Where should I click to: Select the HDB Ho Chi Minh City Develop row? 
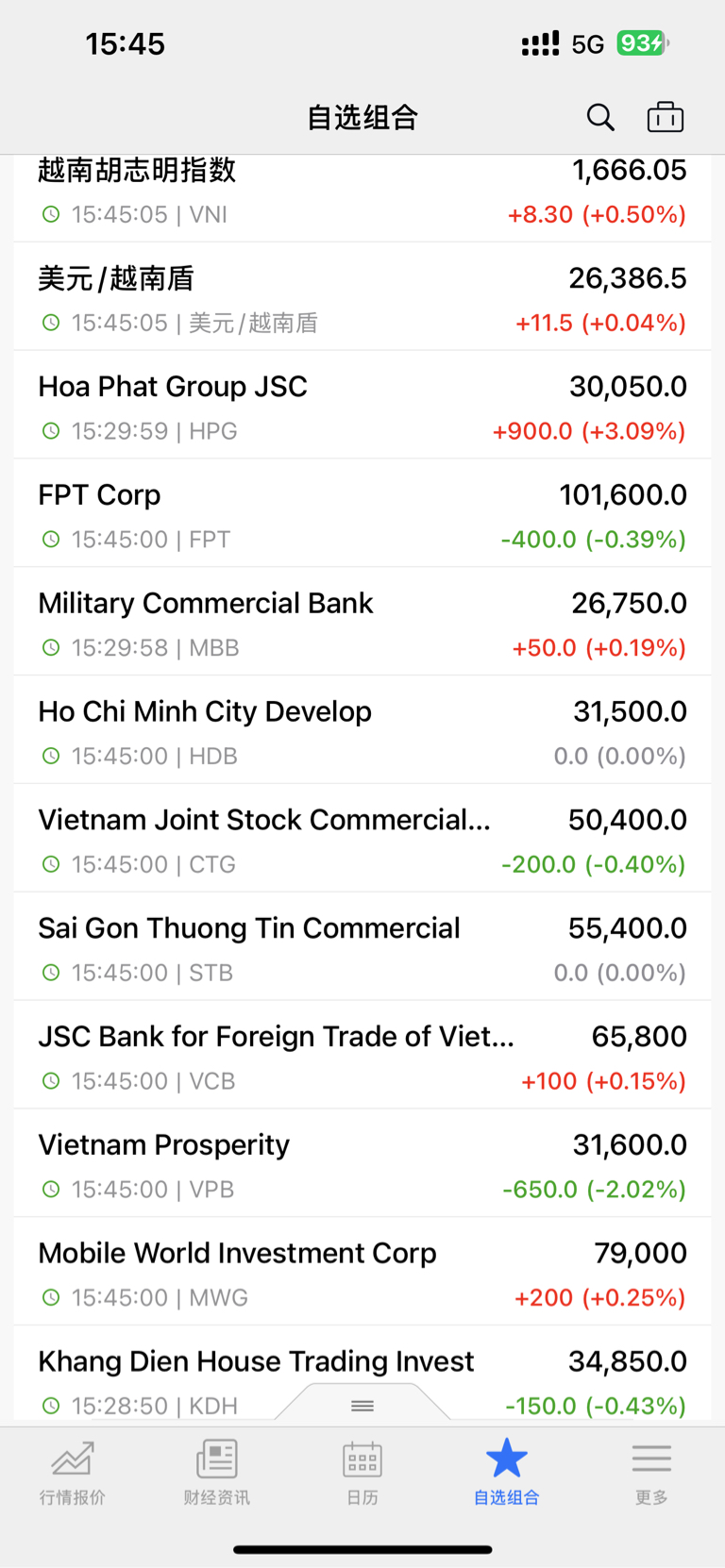click(x=362, y=730)
